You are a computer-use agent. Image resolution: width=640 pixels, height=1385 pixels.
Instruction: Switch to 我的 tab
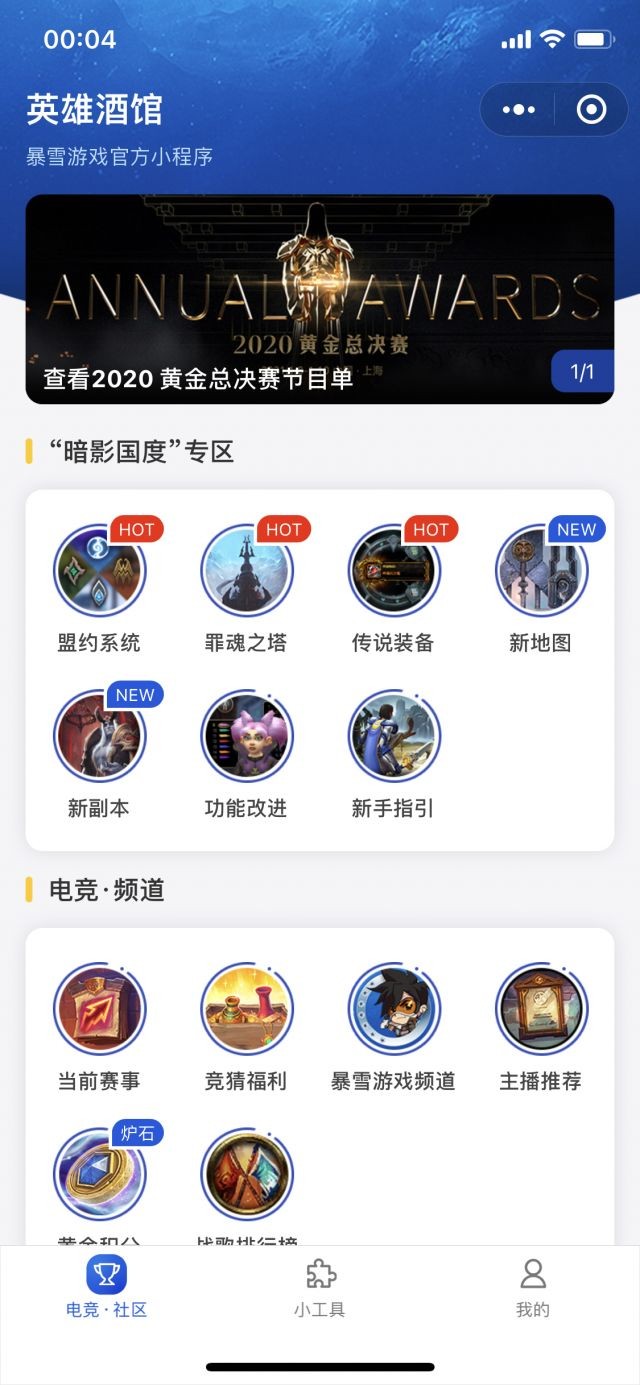click(533, 1288)
